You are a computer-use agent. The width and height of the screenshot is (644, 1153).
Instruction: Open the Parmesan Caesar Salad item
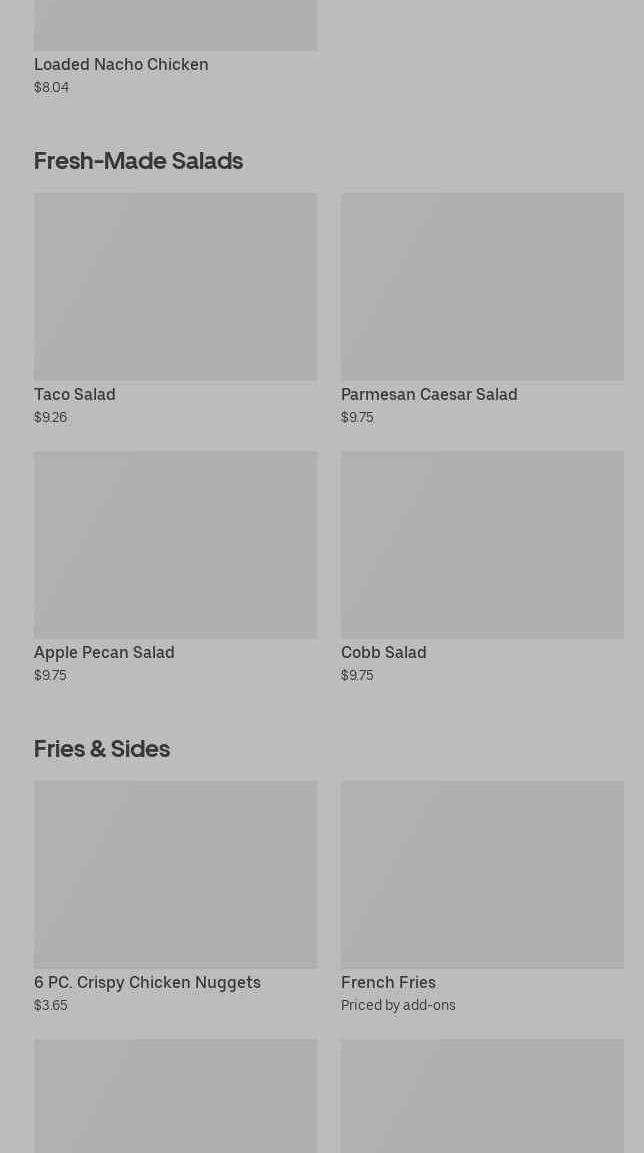point(482,287)
